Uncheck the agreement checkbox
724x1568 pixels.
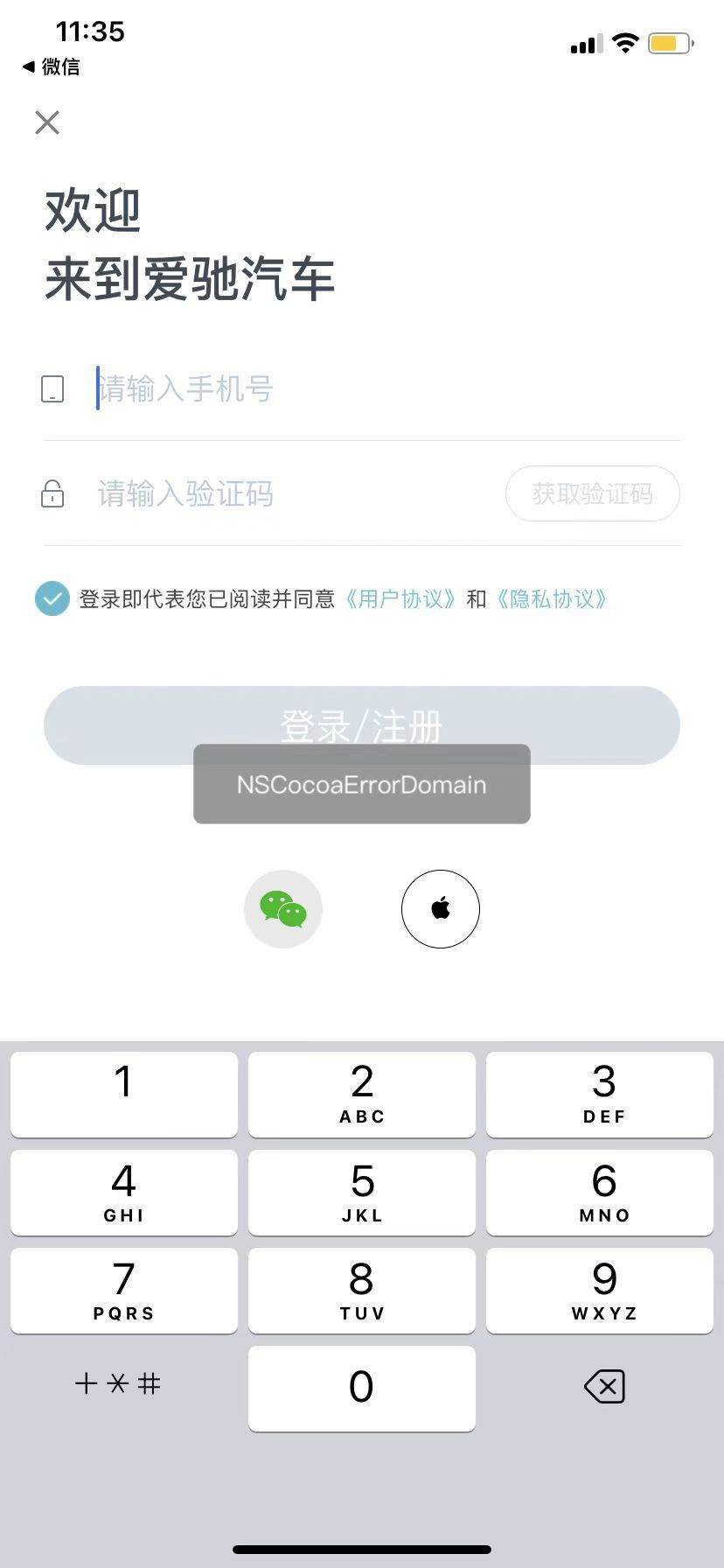coord(52,598)
